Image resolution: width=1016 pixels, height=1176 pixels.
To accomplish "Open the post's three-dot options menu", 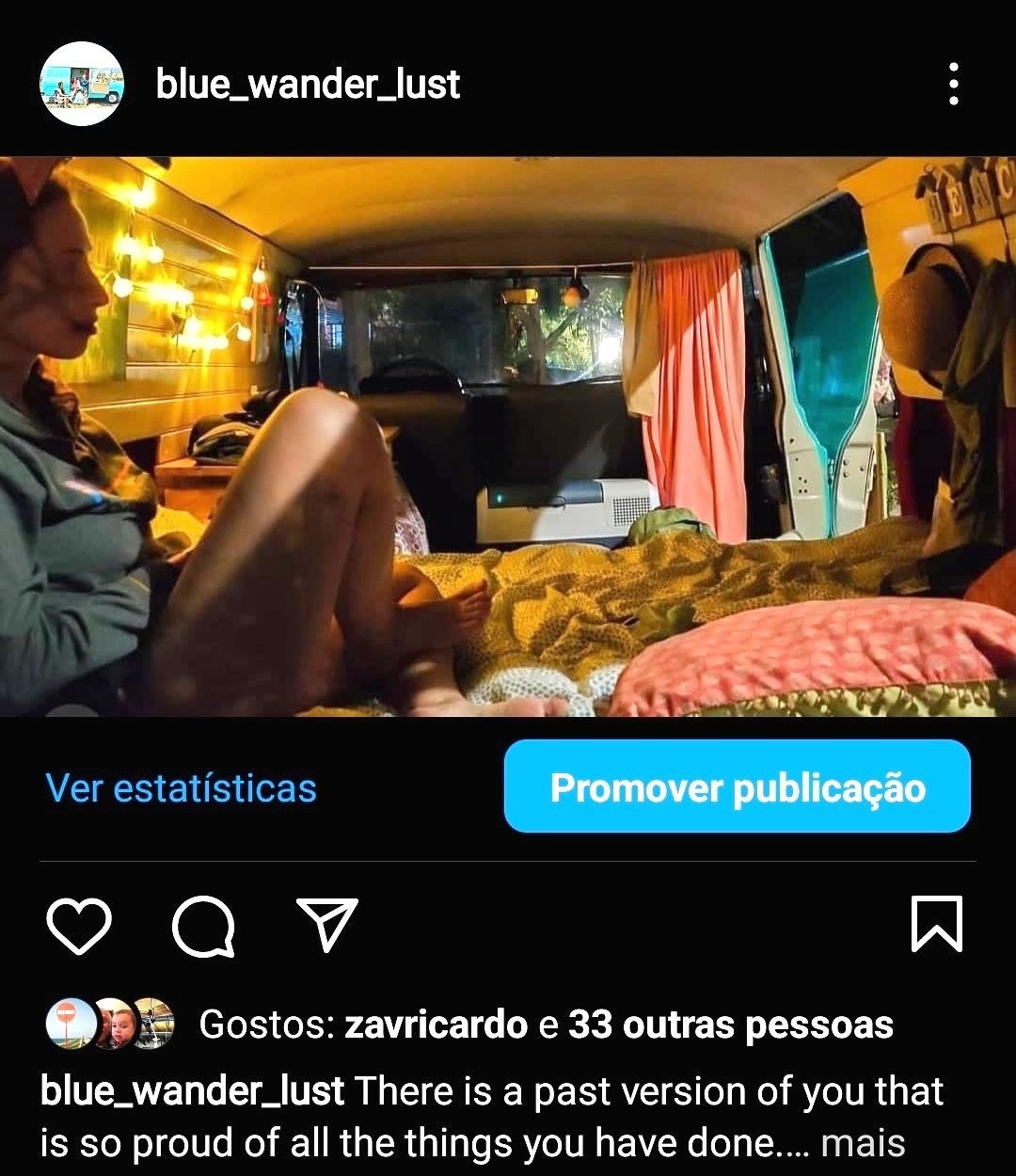I will [953, 84].
